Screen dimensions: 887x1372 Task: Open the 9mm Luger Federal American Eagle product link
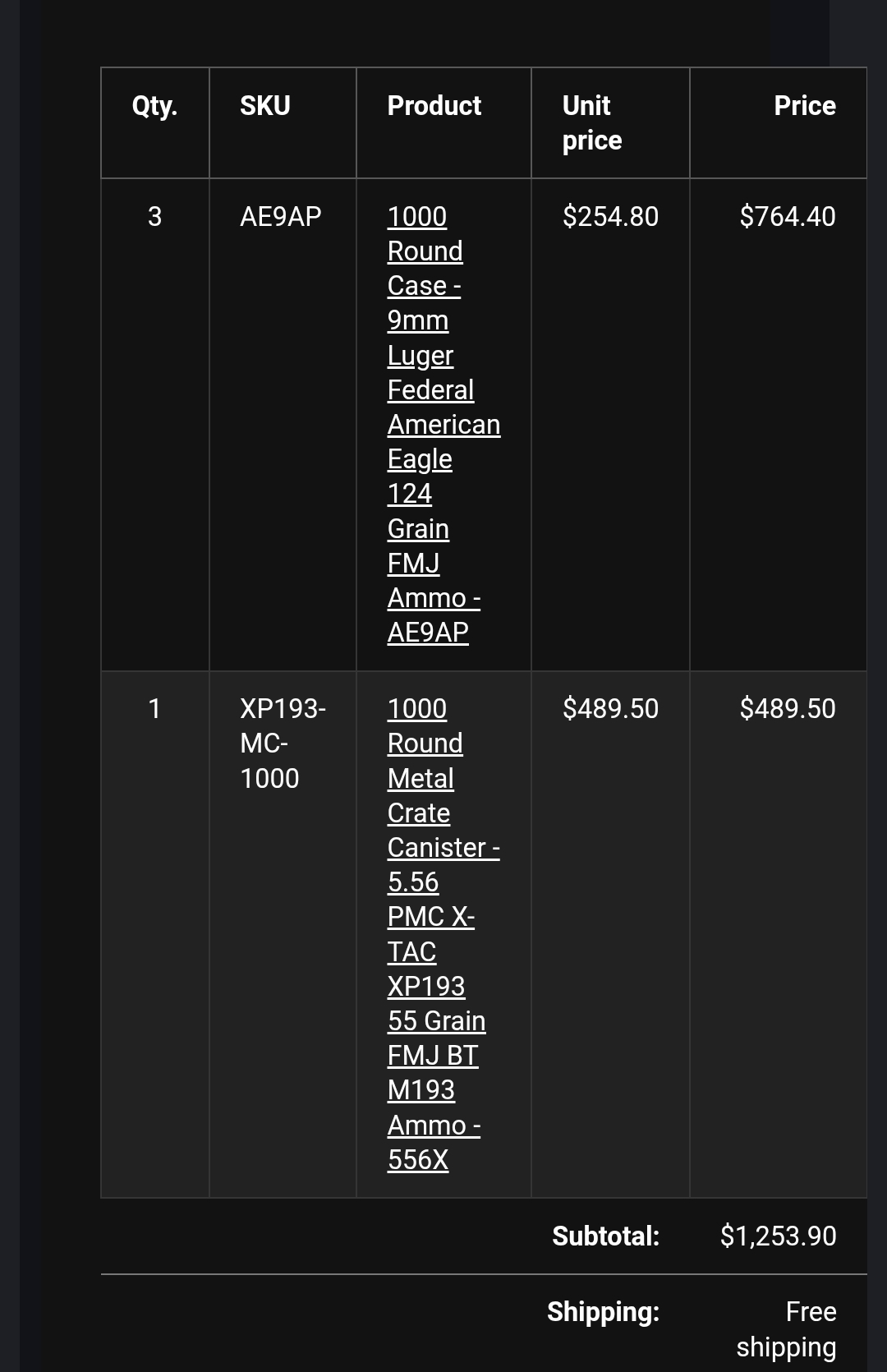coord(443,424)
